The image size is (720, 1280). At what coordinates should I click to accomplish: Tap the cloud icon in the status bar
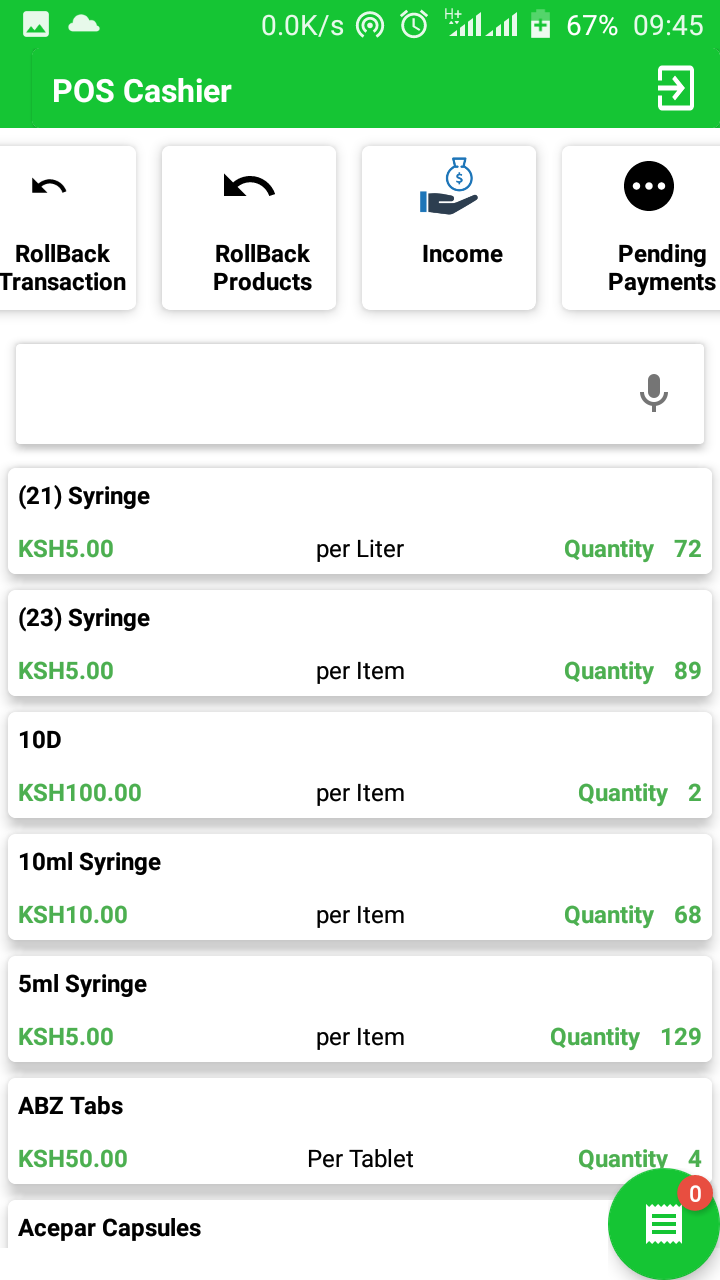(84, 26)
